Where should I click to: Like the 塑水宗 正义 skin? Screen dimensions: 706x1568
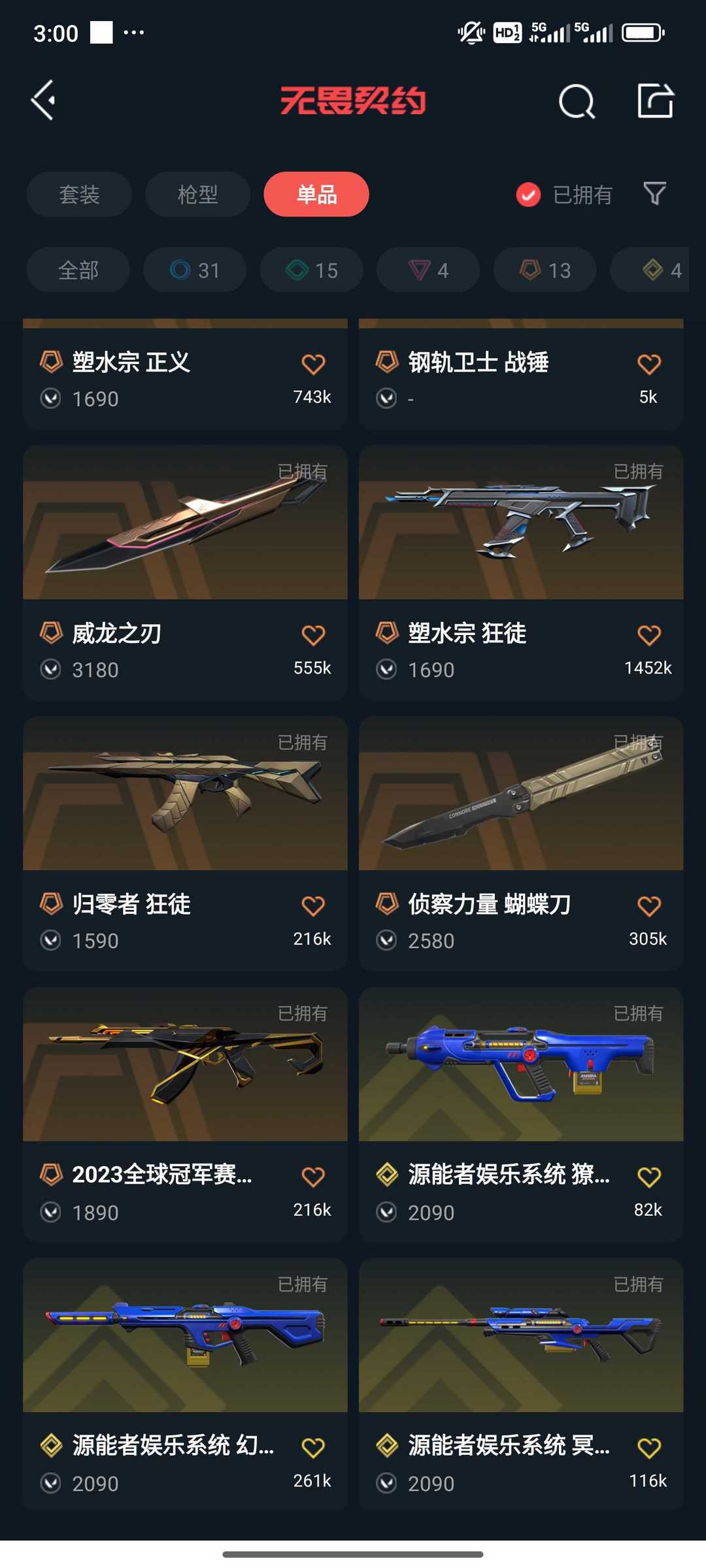(313, 364)
